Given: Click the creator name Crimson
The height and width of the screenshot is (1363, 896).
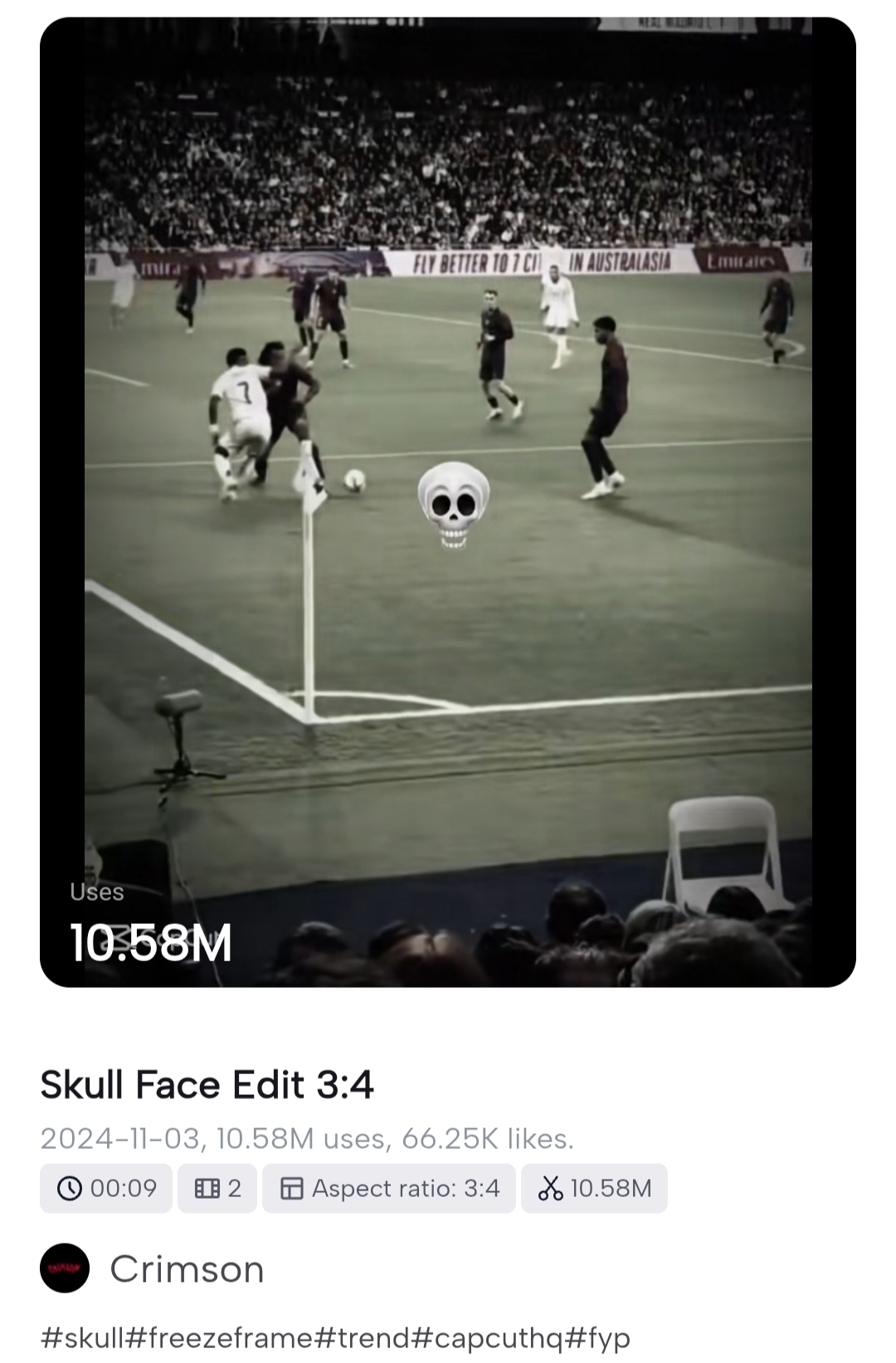Looking at the screenshot, I should [x=187, y=1268].
